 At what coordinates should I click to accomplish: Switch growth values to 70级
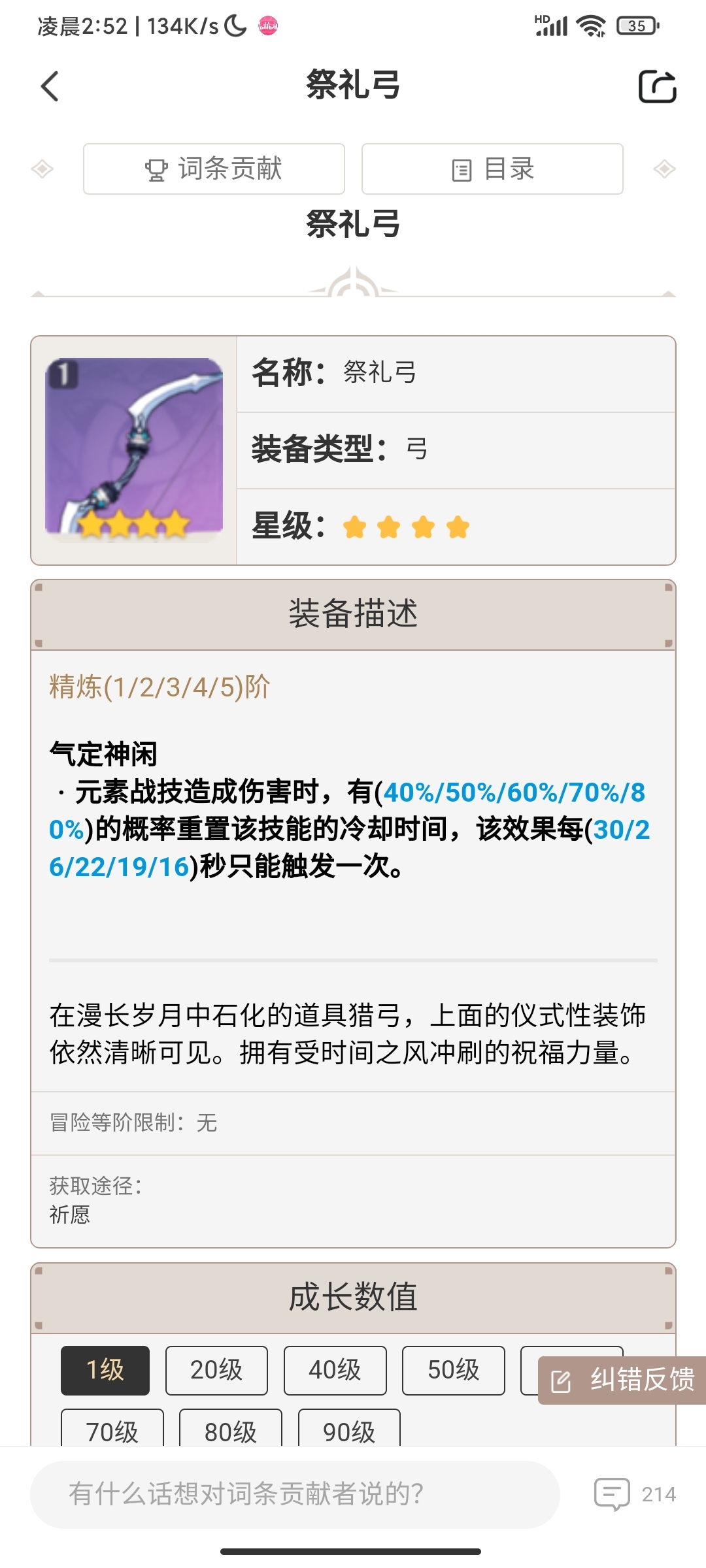[x=112, y=1429]
